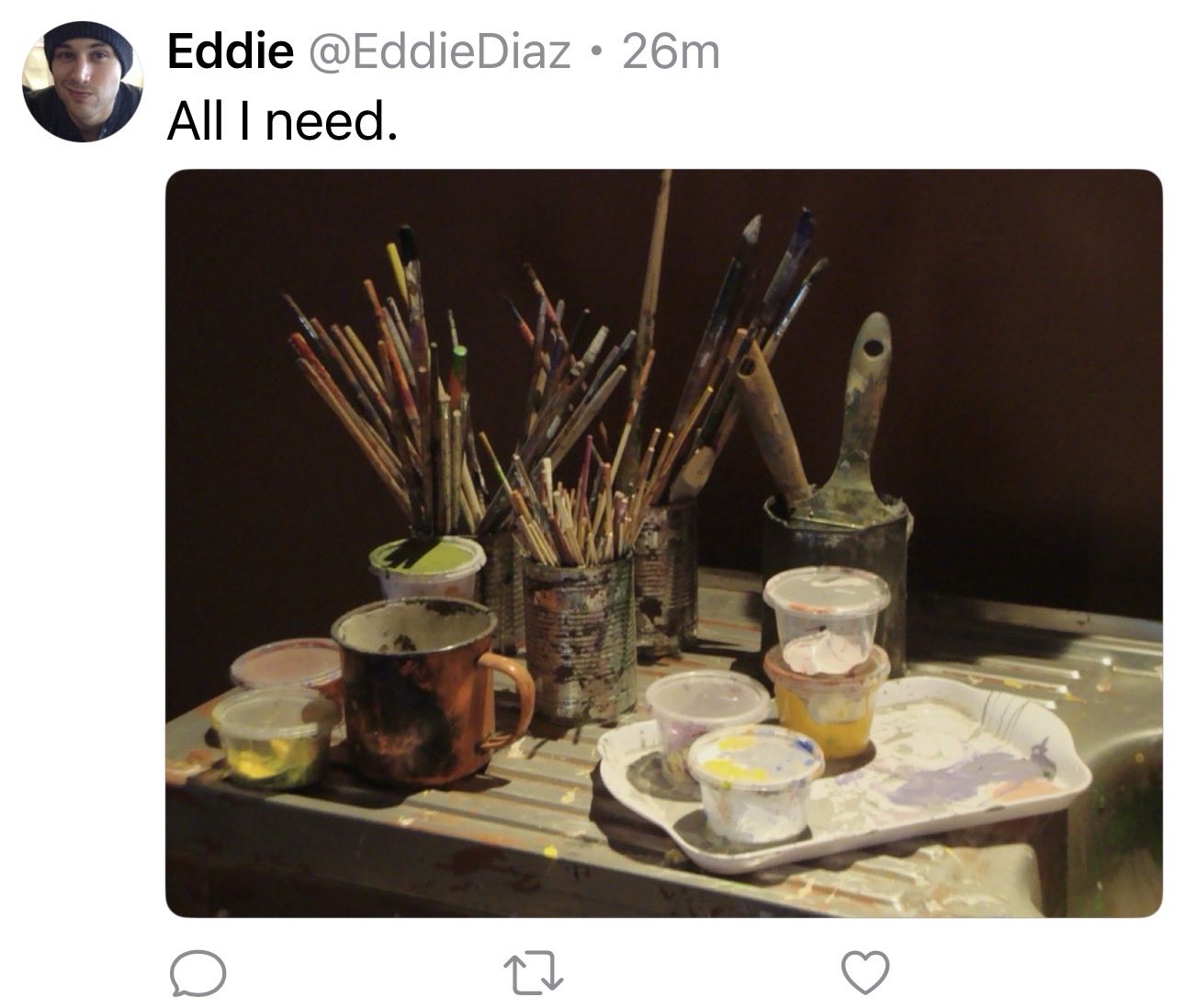Open the @EddieDiaz profile handle
Image resolution: width=1185 pixels, height=1008 pixels.
click(440, 51)
